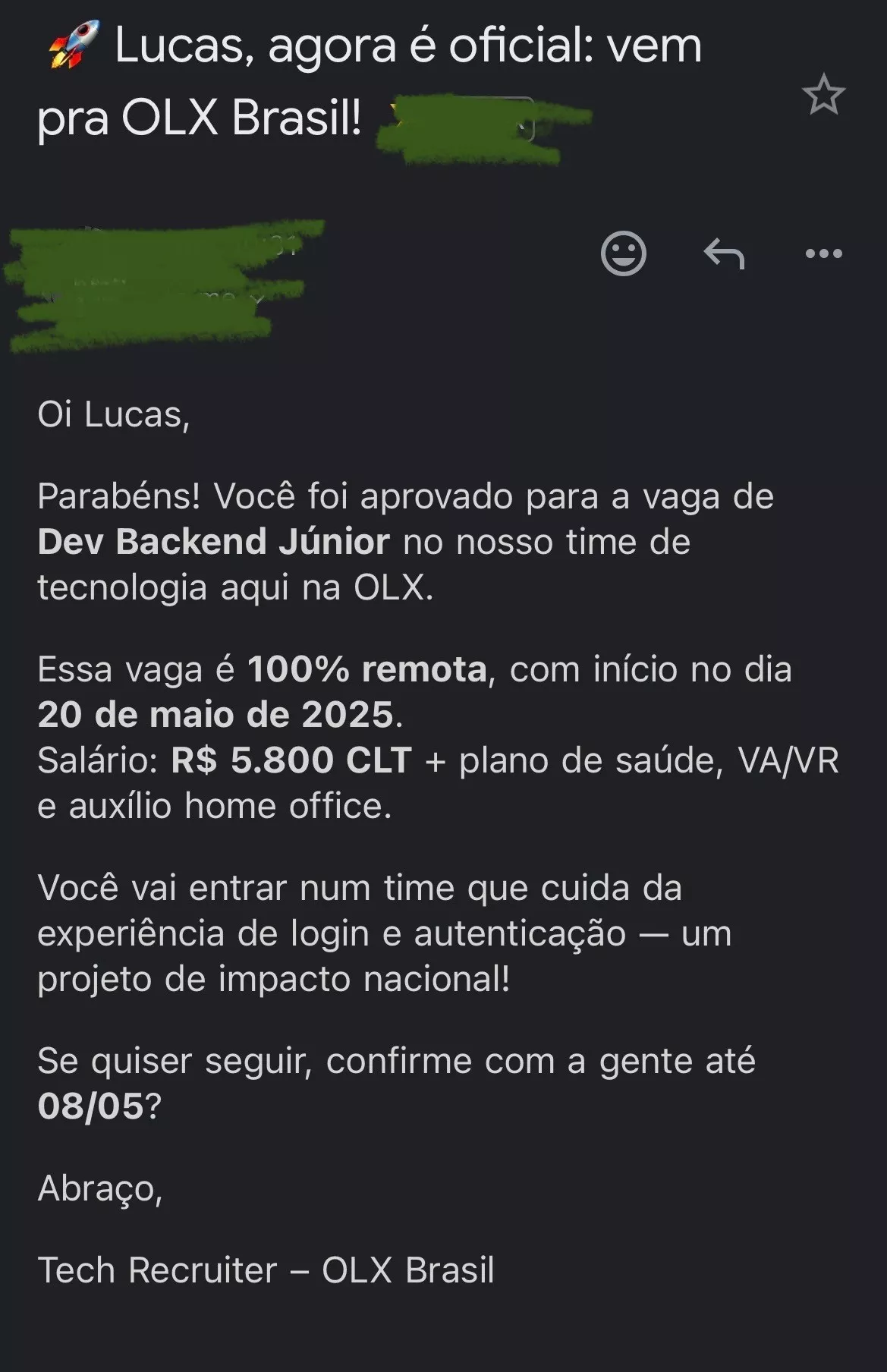Add an emoji reaction to the email
Viewport: 887px width, 1372px height.
click(623, 253)
